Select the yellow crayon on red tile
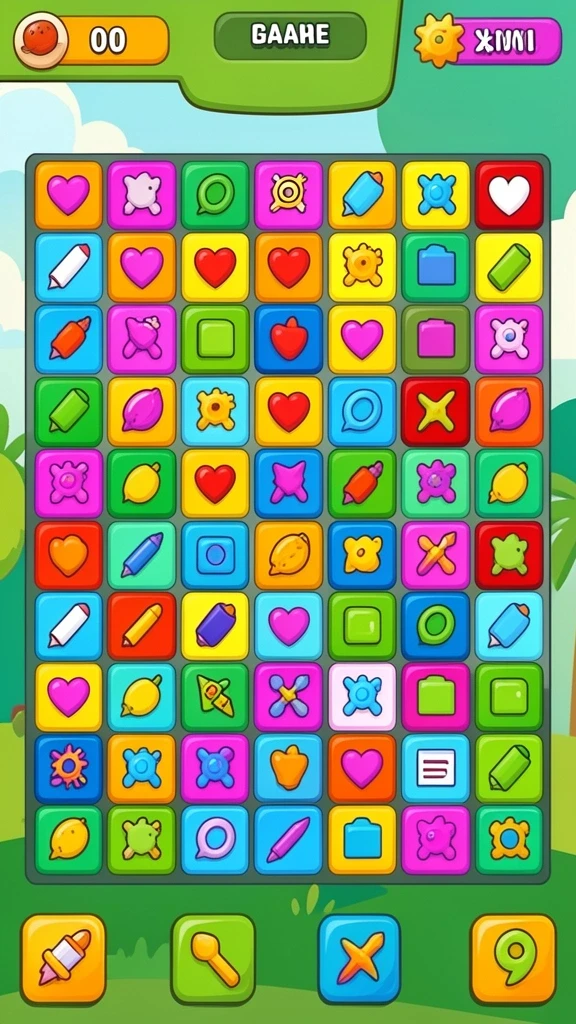 (x=142, y=625)
